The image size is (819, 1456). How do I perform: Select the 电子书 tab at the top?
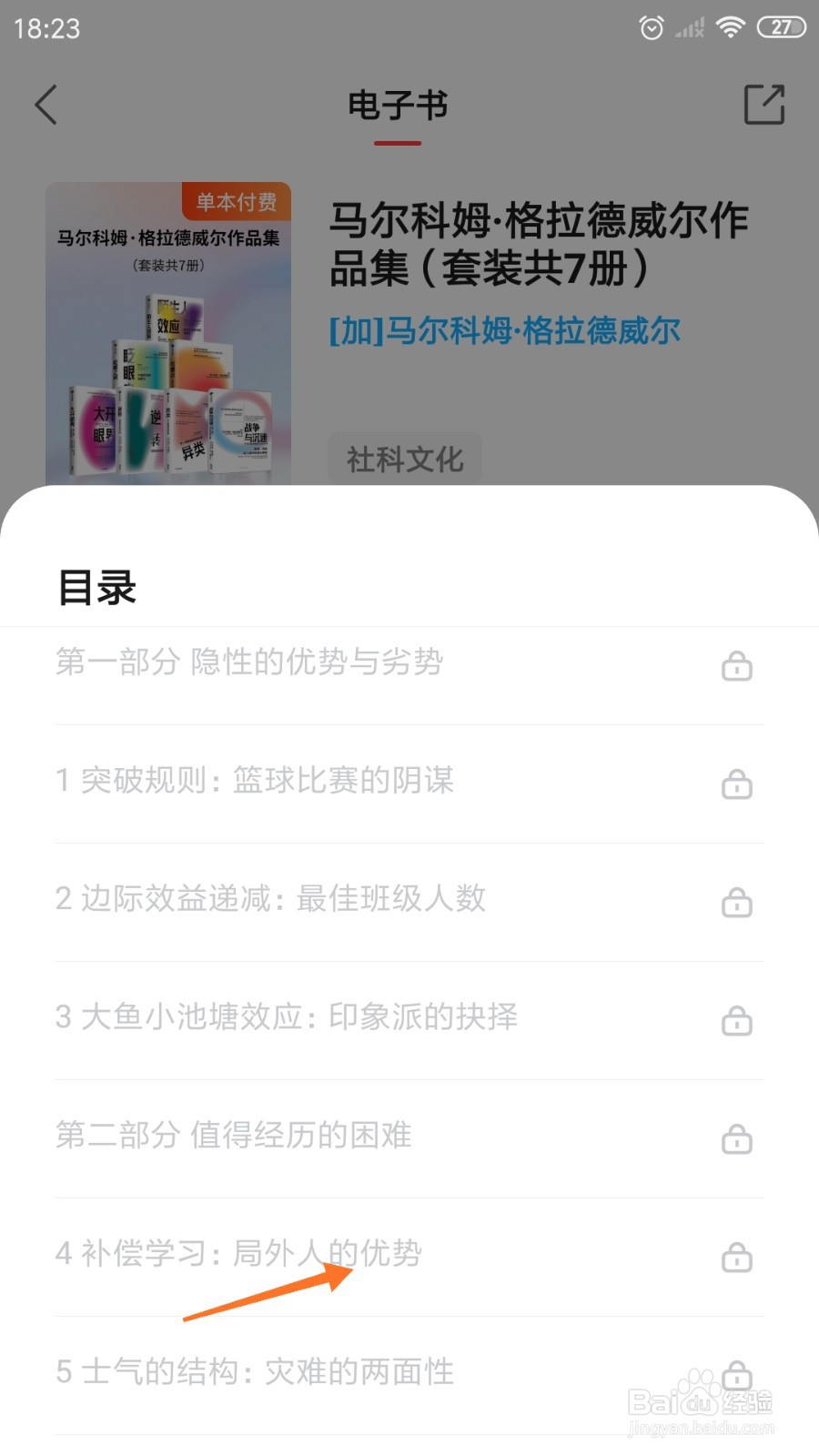coord(398,105)
